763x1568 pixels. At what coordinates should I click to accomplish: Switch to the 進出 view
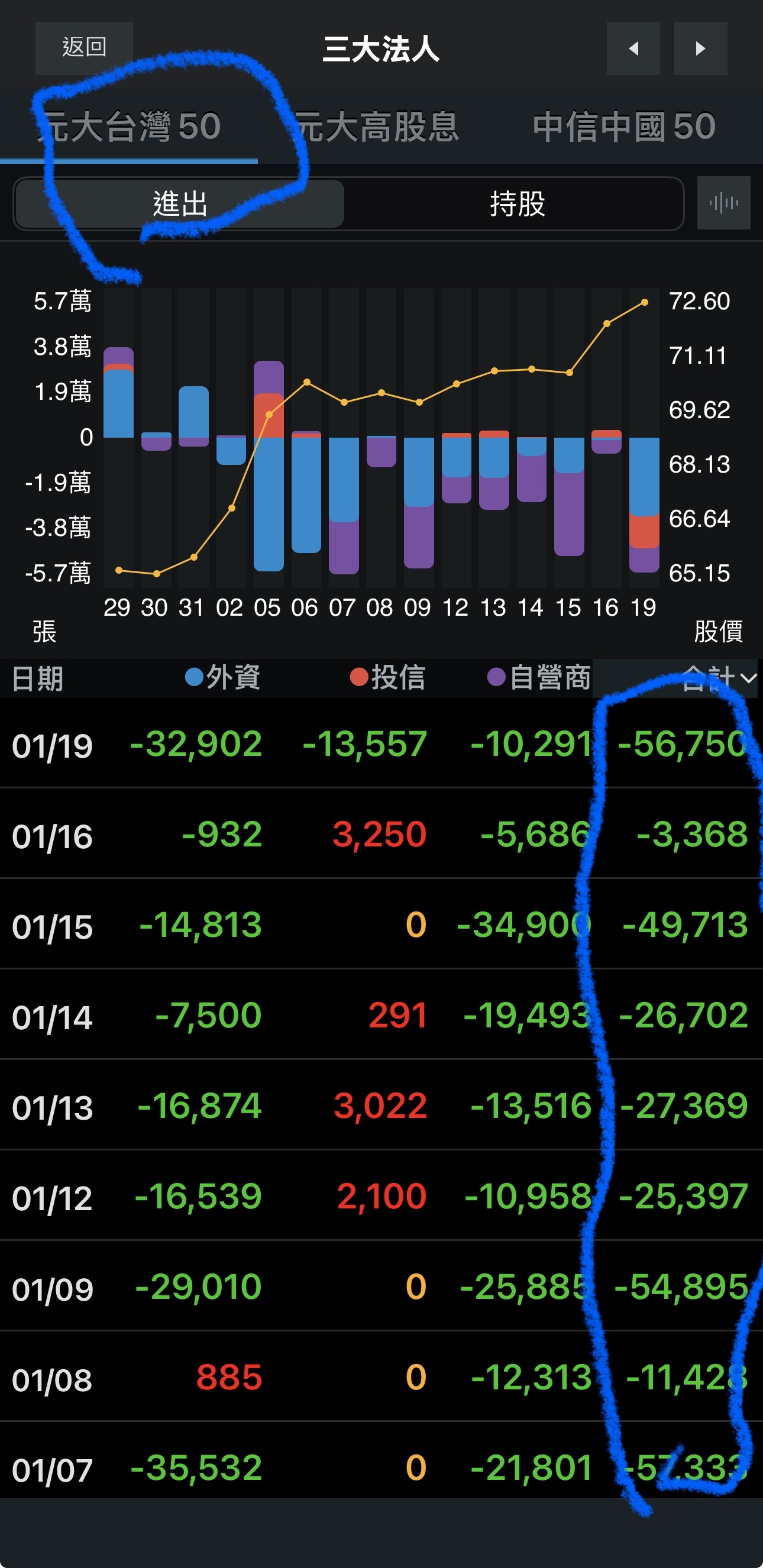pos(179,205)
